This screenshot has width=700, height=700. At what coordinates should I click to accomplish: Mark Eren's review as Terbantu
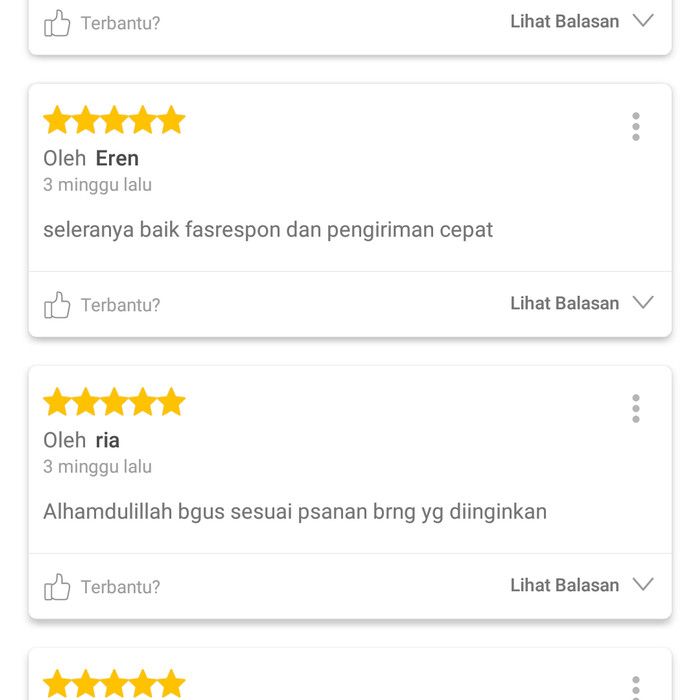tap(101, 305)
